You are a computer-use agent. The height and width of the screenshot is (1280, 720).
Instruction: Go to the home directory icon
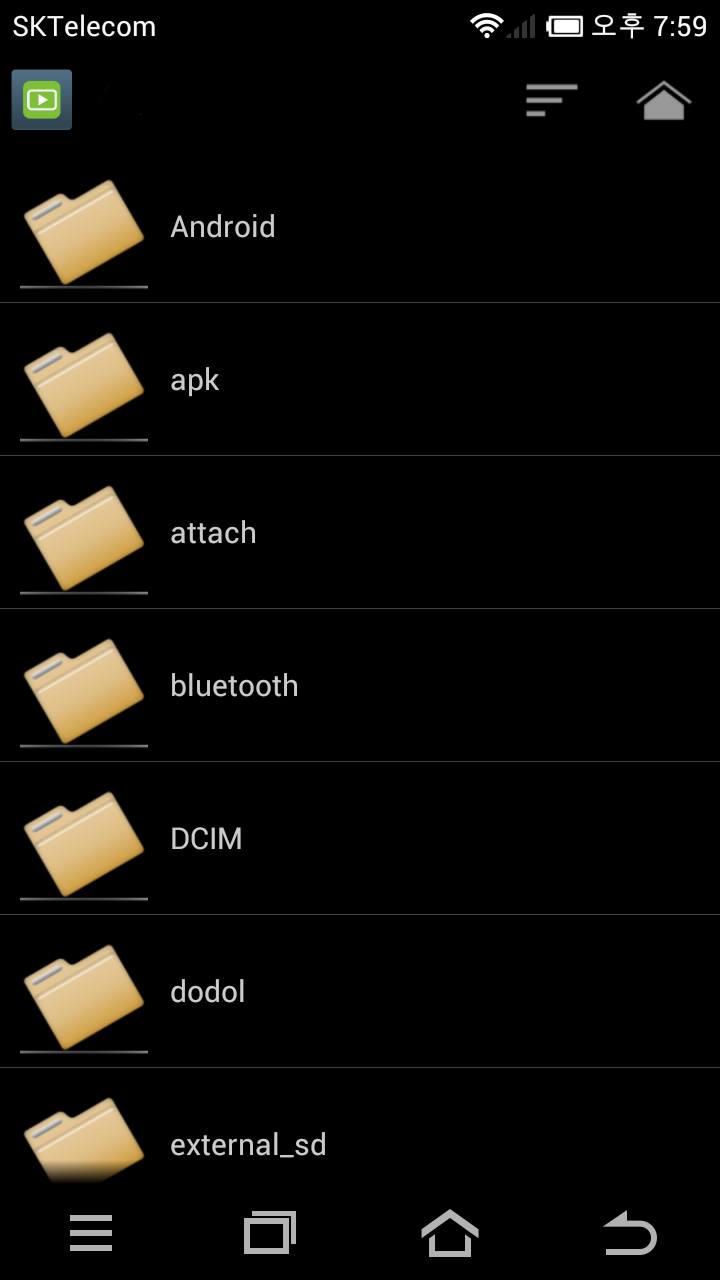(664, 101)
